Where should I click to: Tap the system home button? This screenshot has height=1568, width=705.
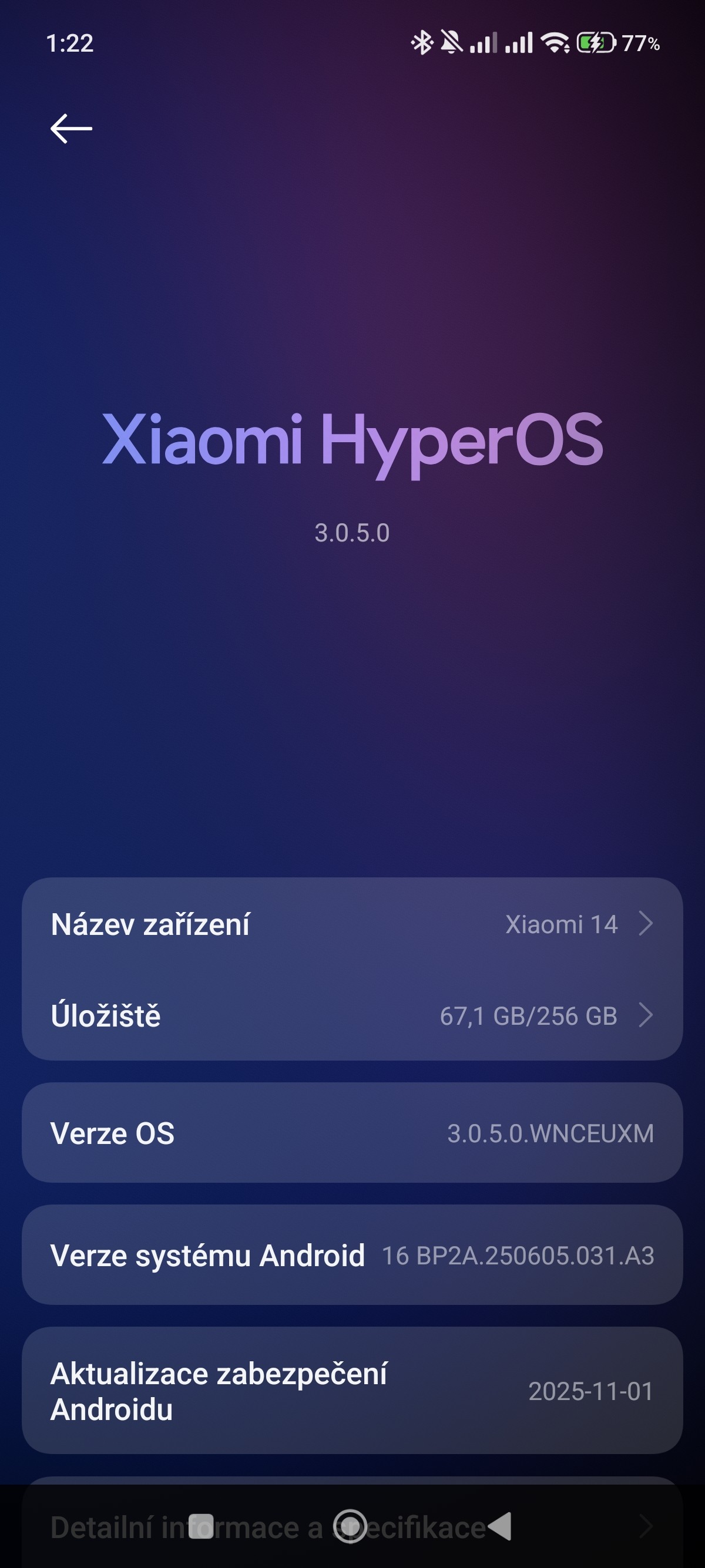pos(351,1526)
